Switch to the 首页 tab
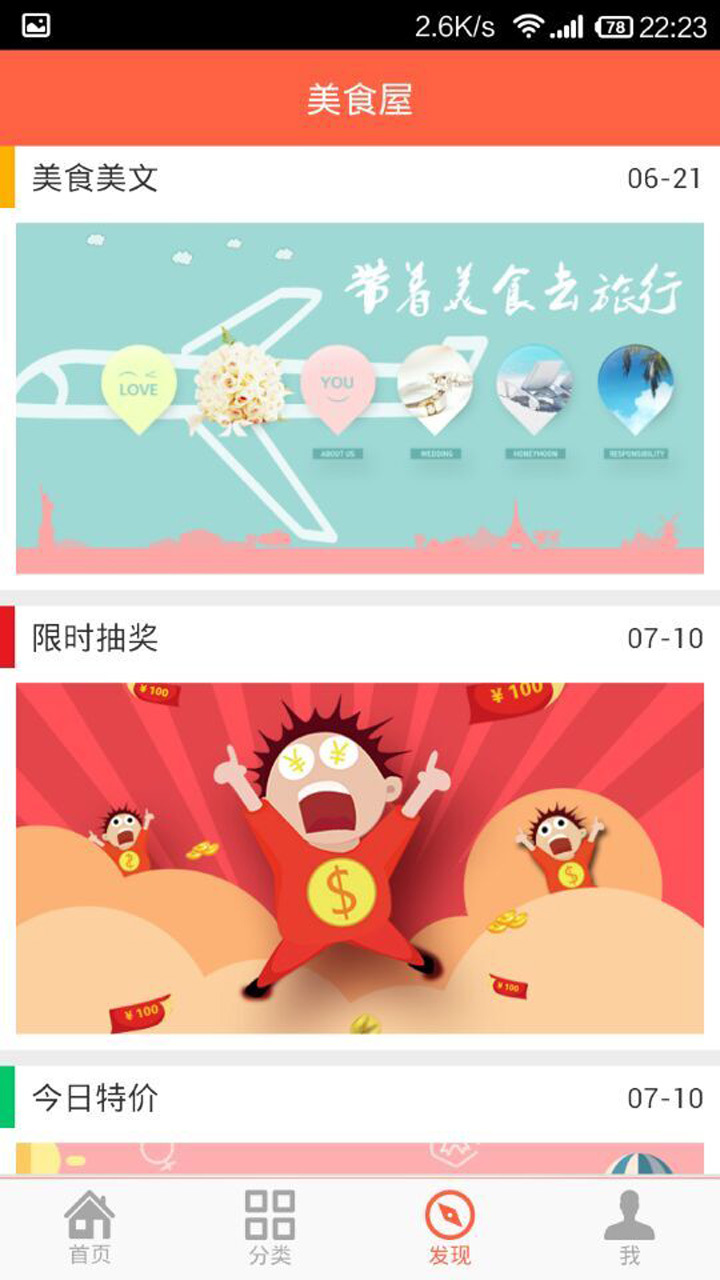This screenshot has height=1280, width=720. pyautogui.click(x=90, y=1228)
